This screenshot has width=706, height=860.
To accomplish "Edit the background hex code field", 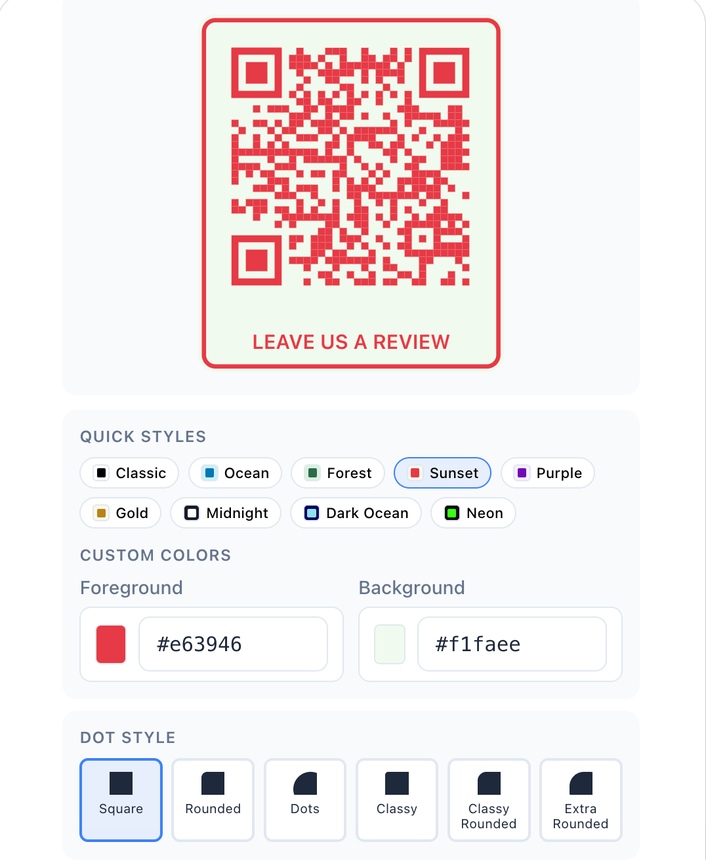I will [511, 644].
